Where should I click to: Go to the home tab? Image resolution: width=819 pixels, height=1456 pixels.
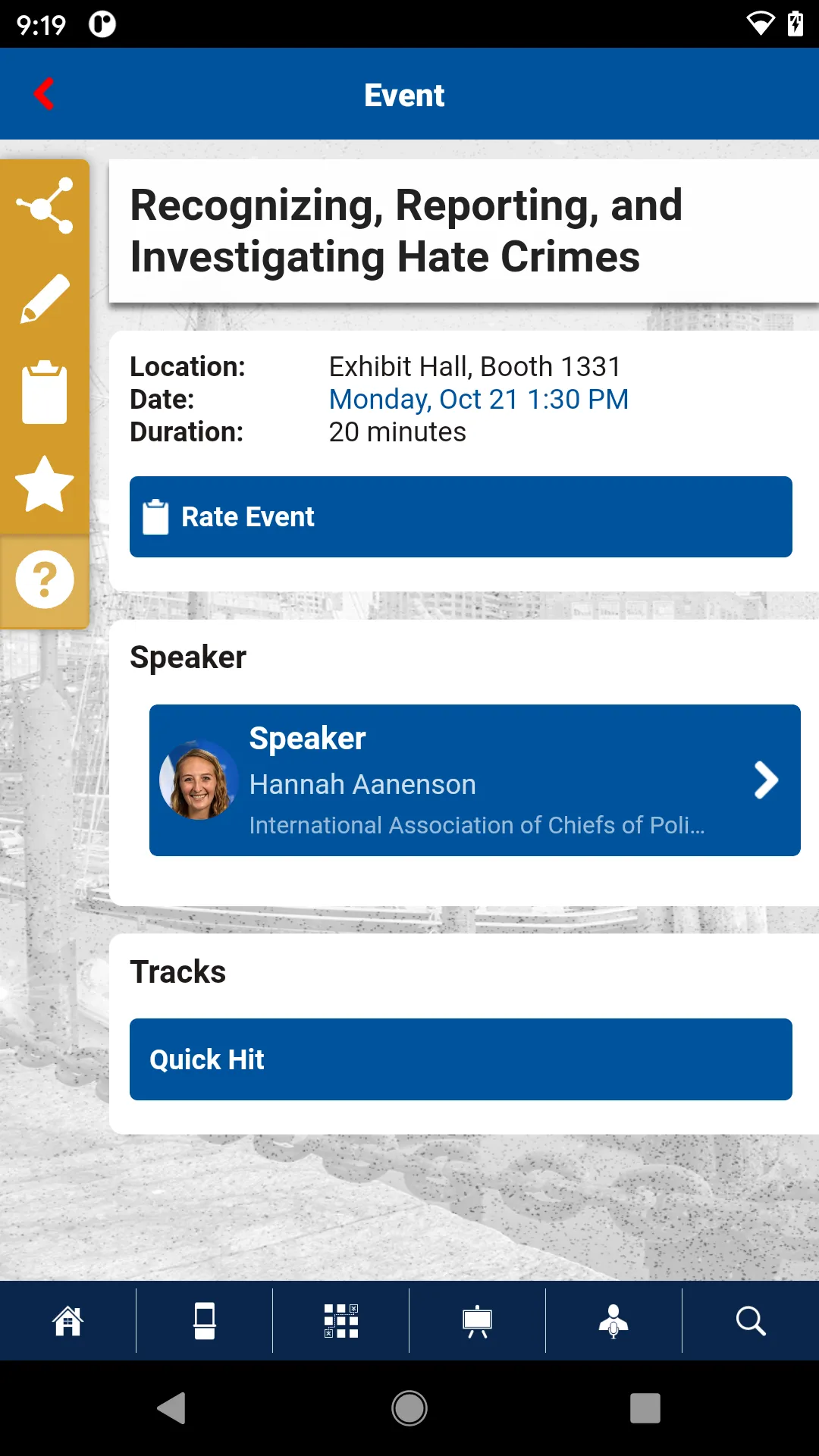click(68, 1321)
